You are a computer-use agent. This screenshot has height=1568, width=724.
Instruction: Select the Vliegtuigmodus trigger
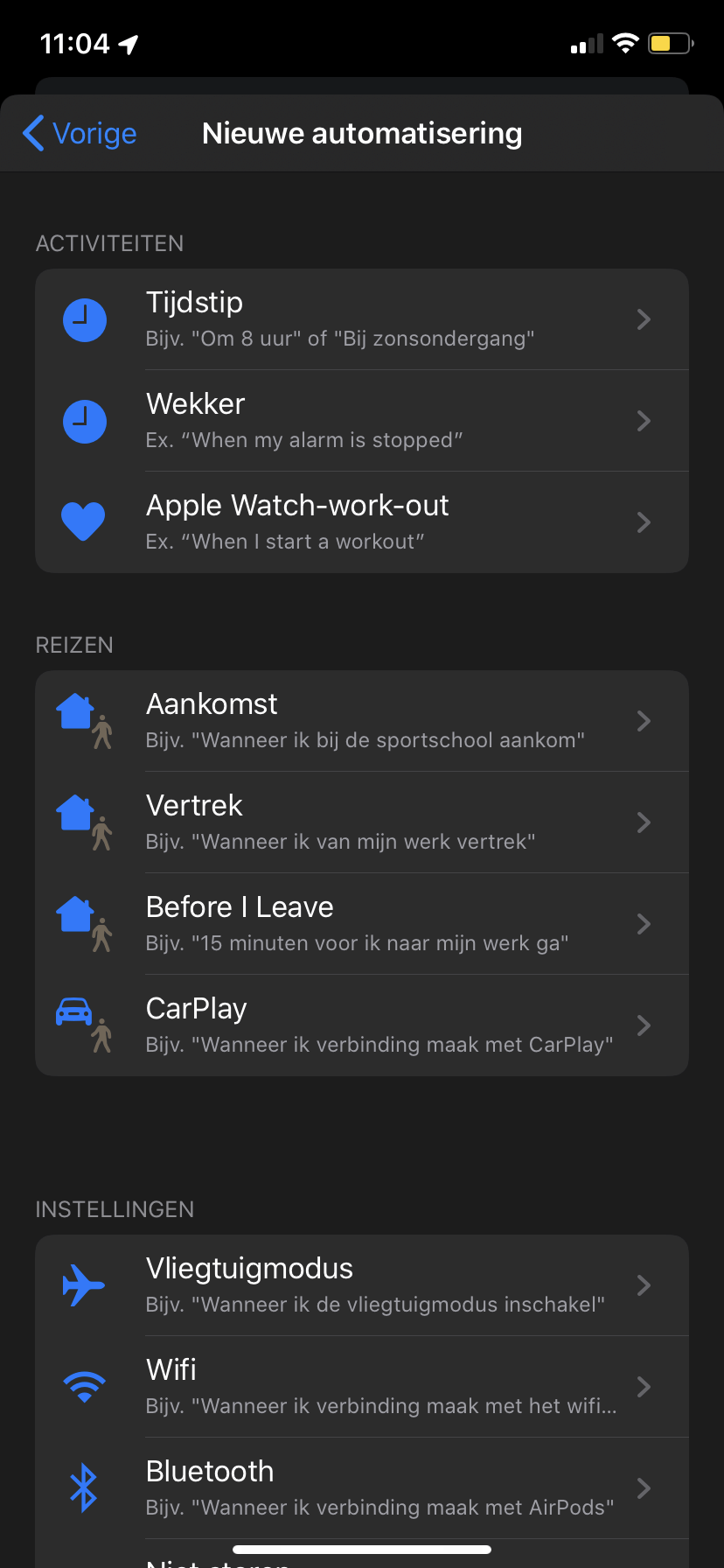click(361, 1285)
